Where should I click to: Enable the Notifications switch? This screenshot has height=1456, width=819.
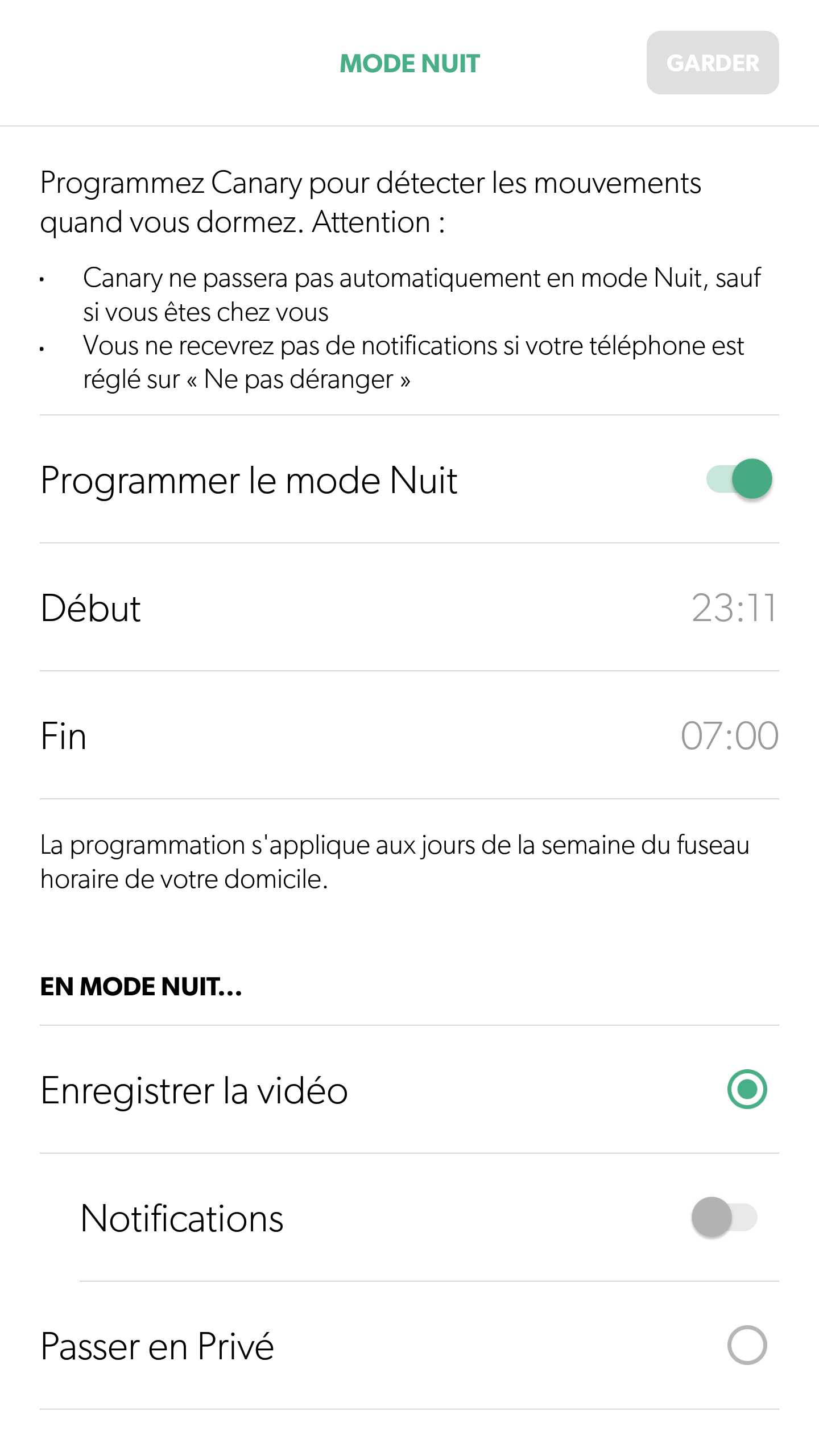(725, 1217)
